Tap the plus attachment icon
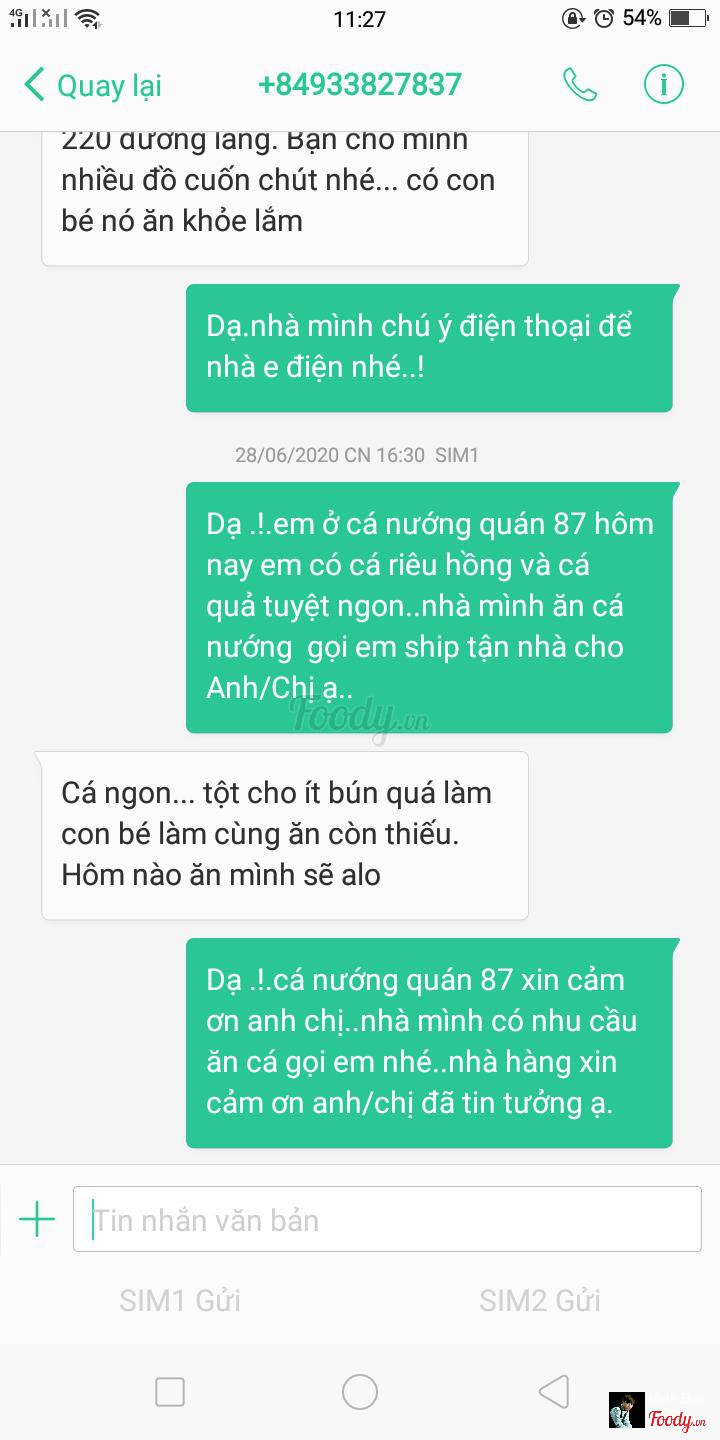Image resolution: width=720 pixels, height=1440 pixels. [37, 1219]
